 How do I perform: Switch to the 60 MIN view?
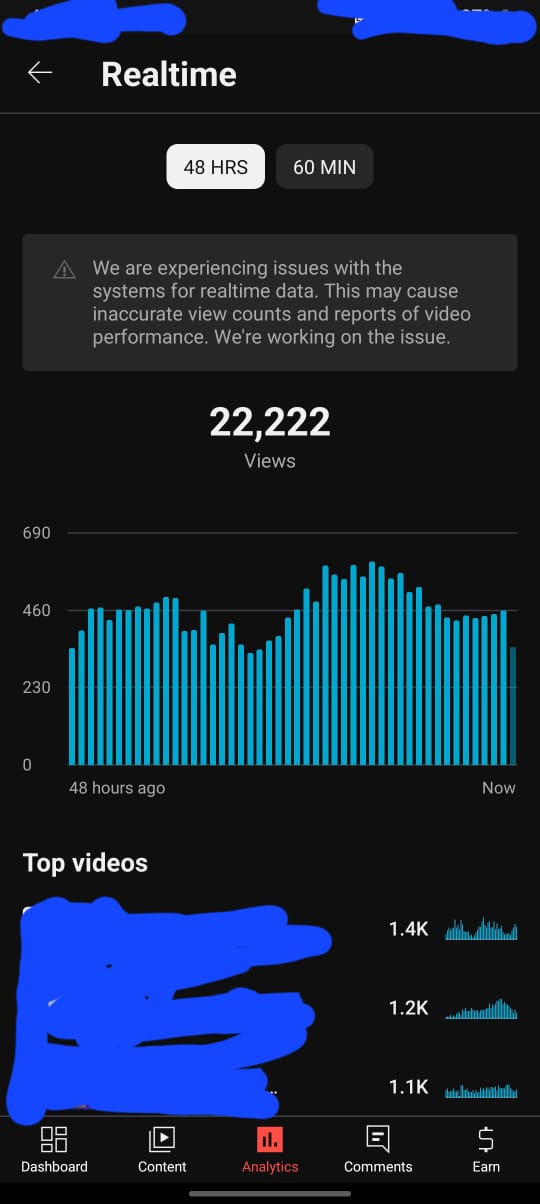click(324, 167)
